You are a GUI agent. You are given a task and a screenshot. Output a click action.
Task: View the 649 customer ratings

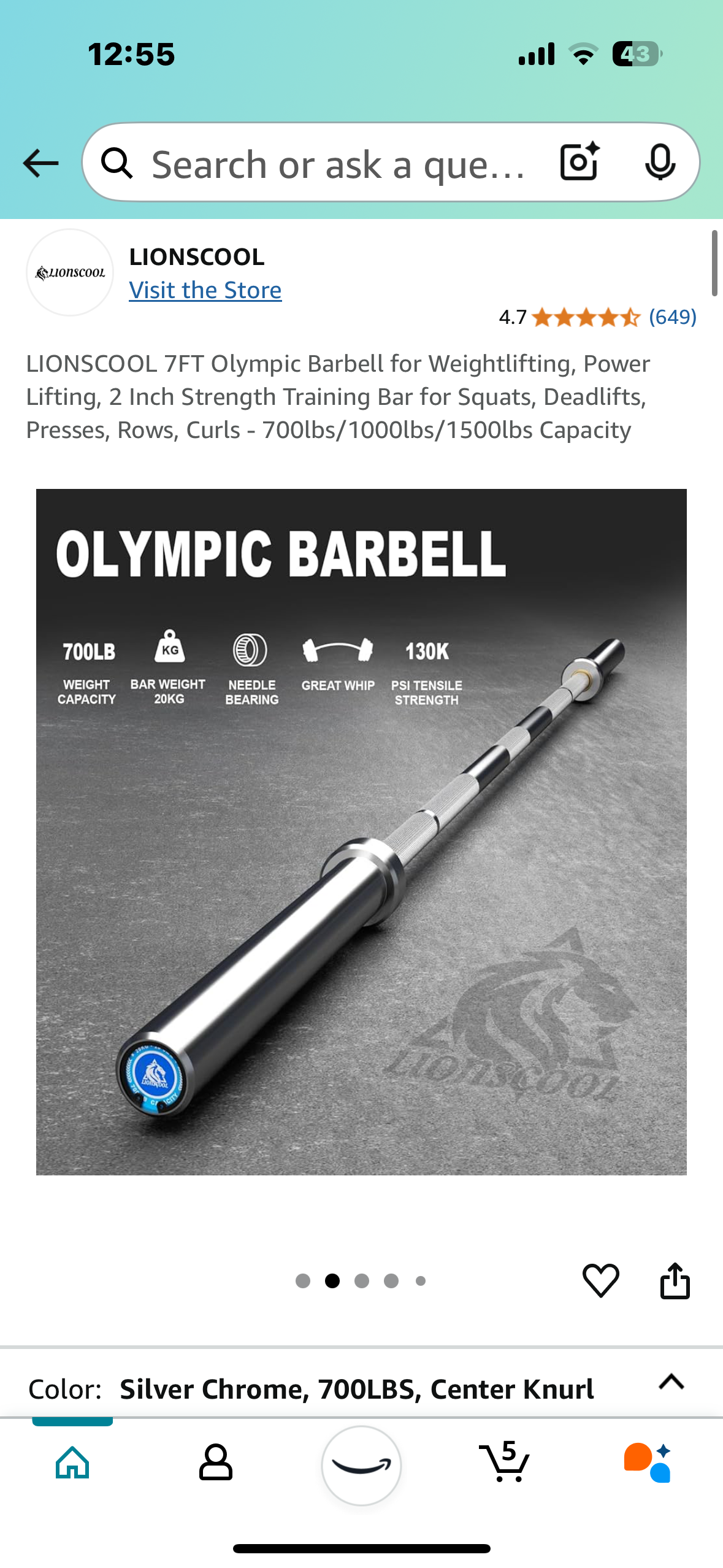(x=672, y=317)
